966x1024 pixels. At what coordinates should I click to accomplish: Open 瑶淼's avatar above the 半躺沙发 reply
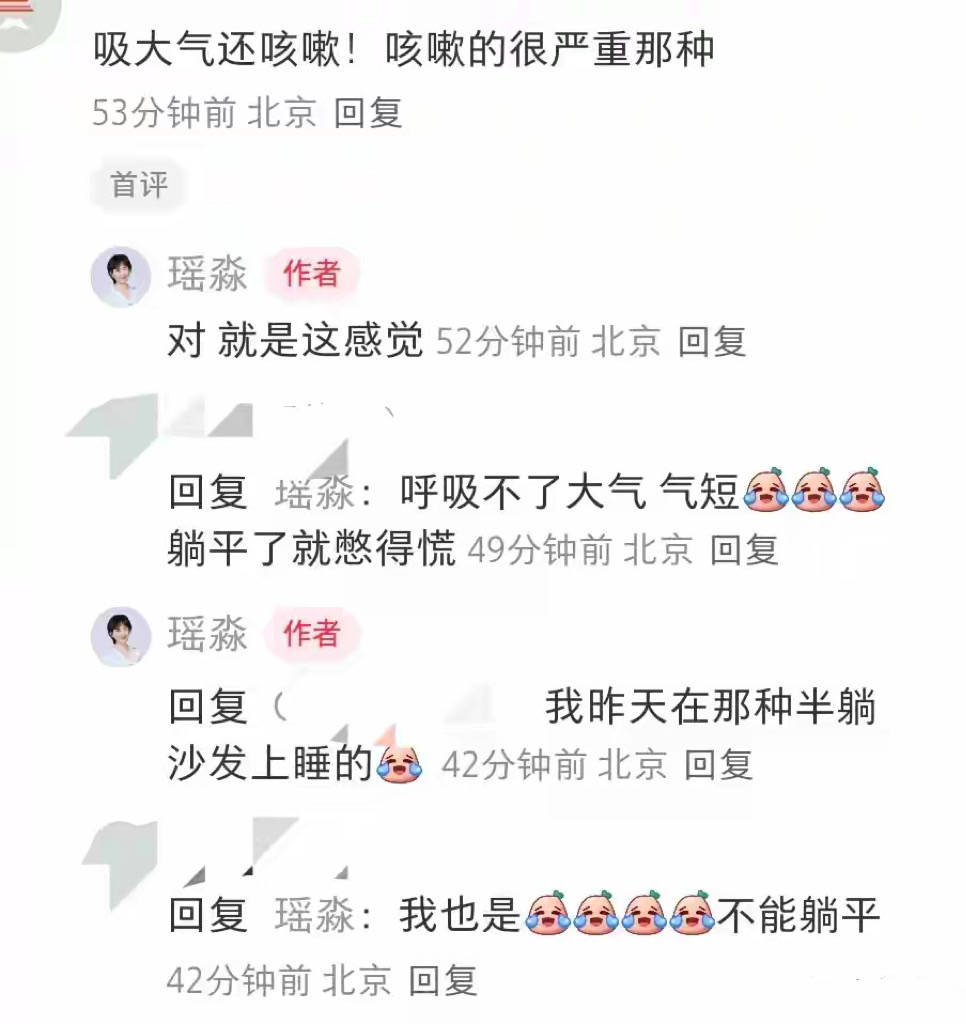pos(121,636)
